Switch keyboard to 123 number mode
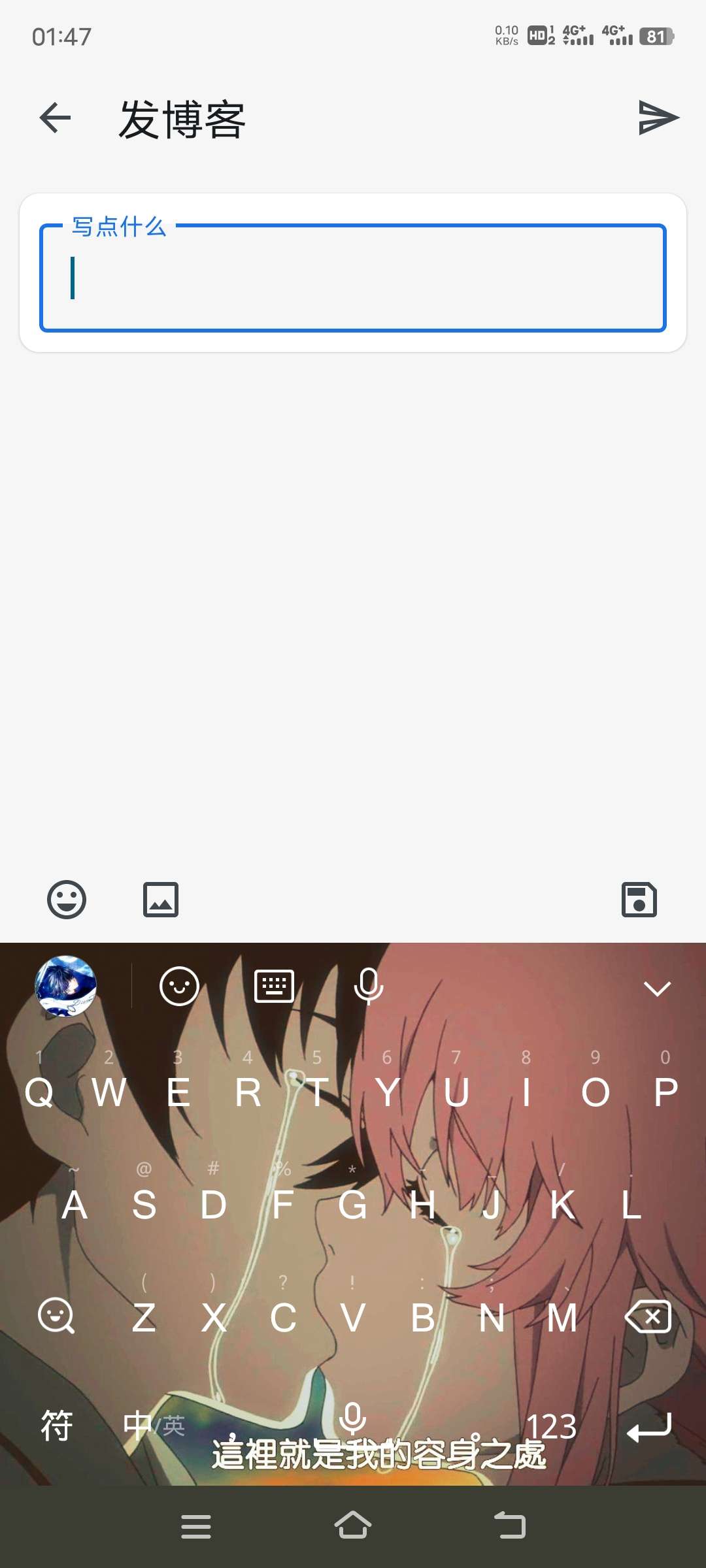 551,1426
